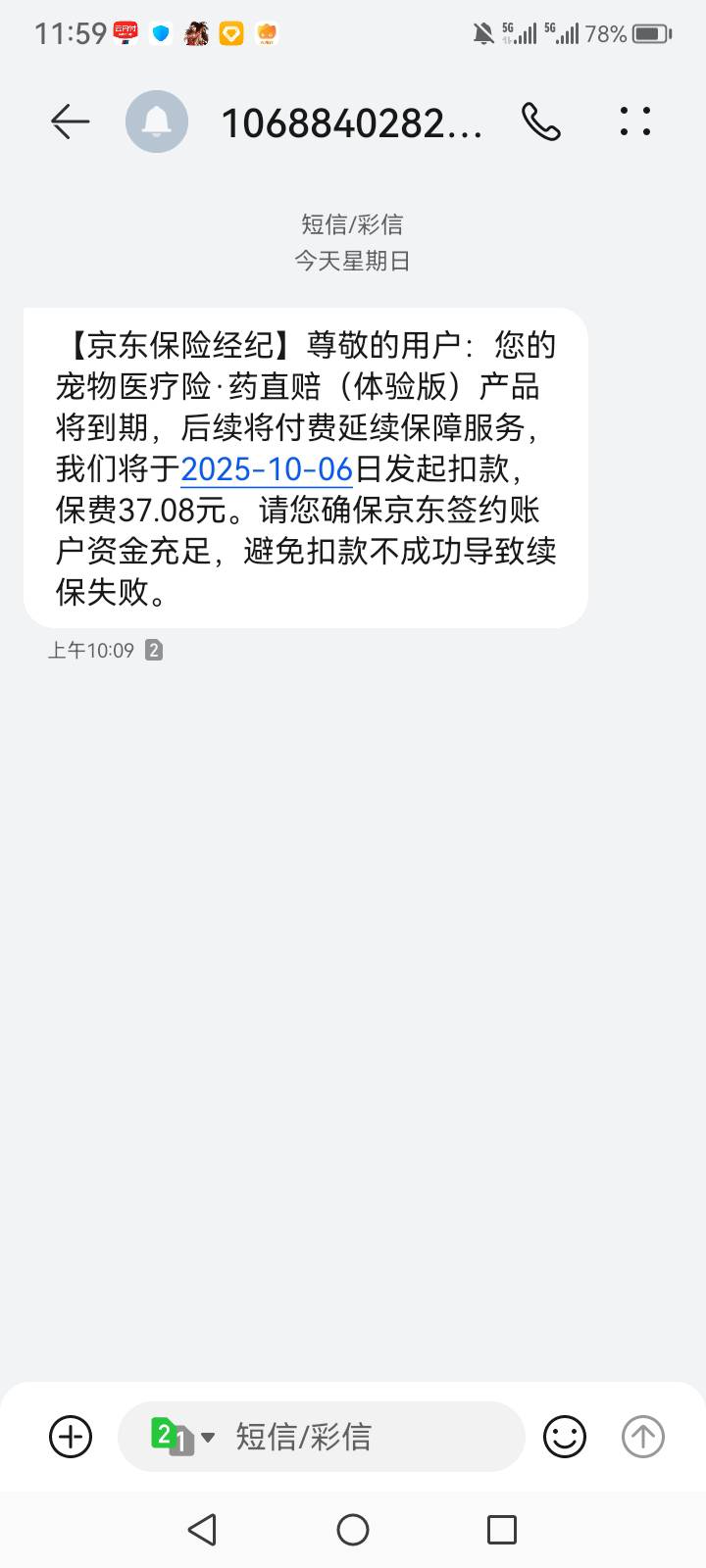The height and width of the screenshot is (1568, 706).
Task: Open the sender's contact avatar
Action: [157, 122]
